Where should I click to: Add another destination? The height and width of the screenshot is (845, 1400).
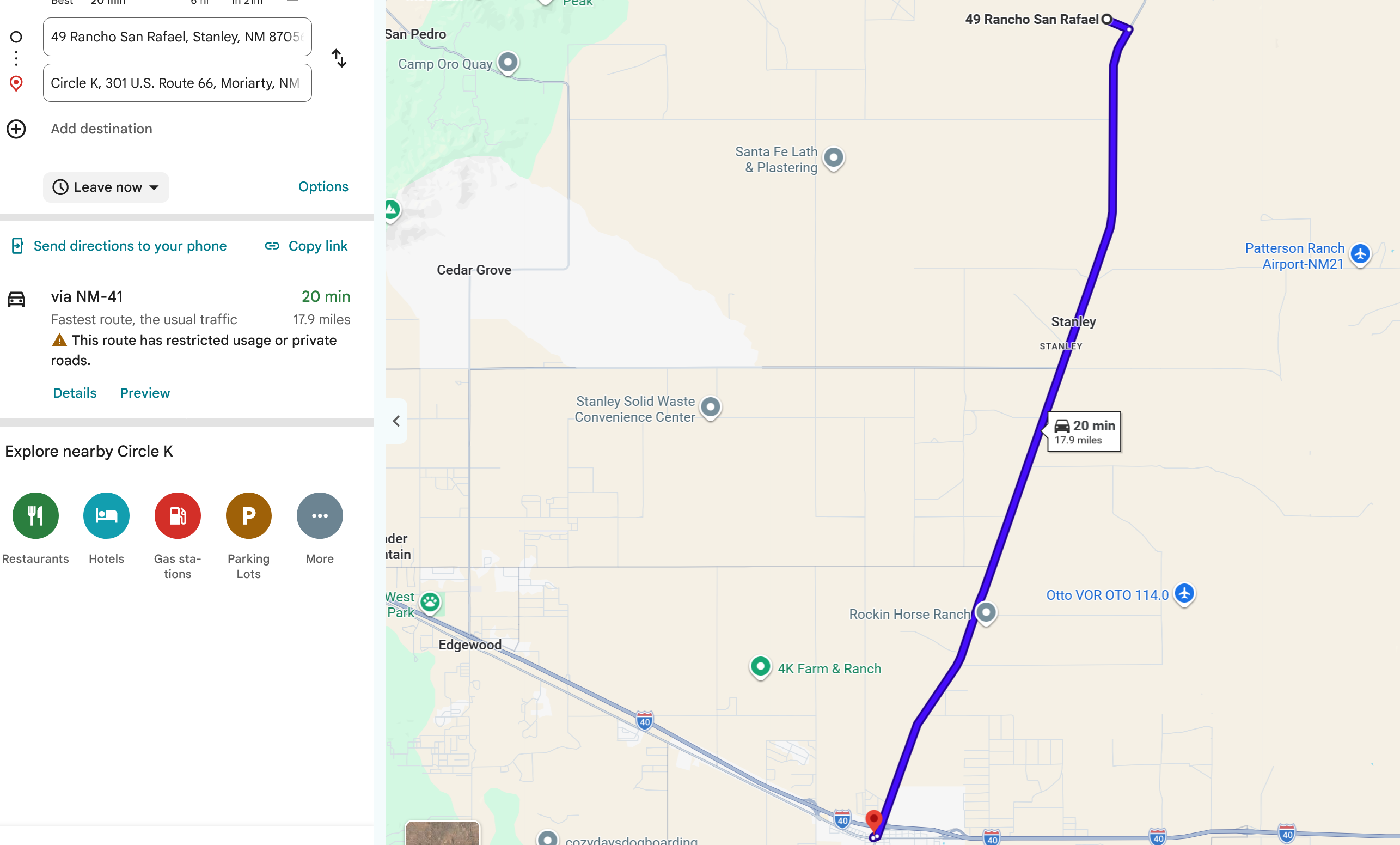pos(101,129)
